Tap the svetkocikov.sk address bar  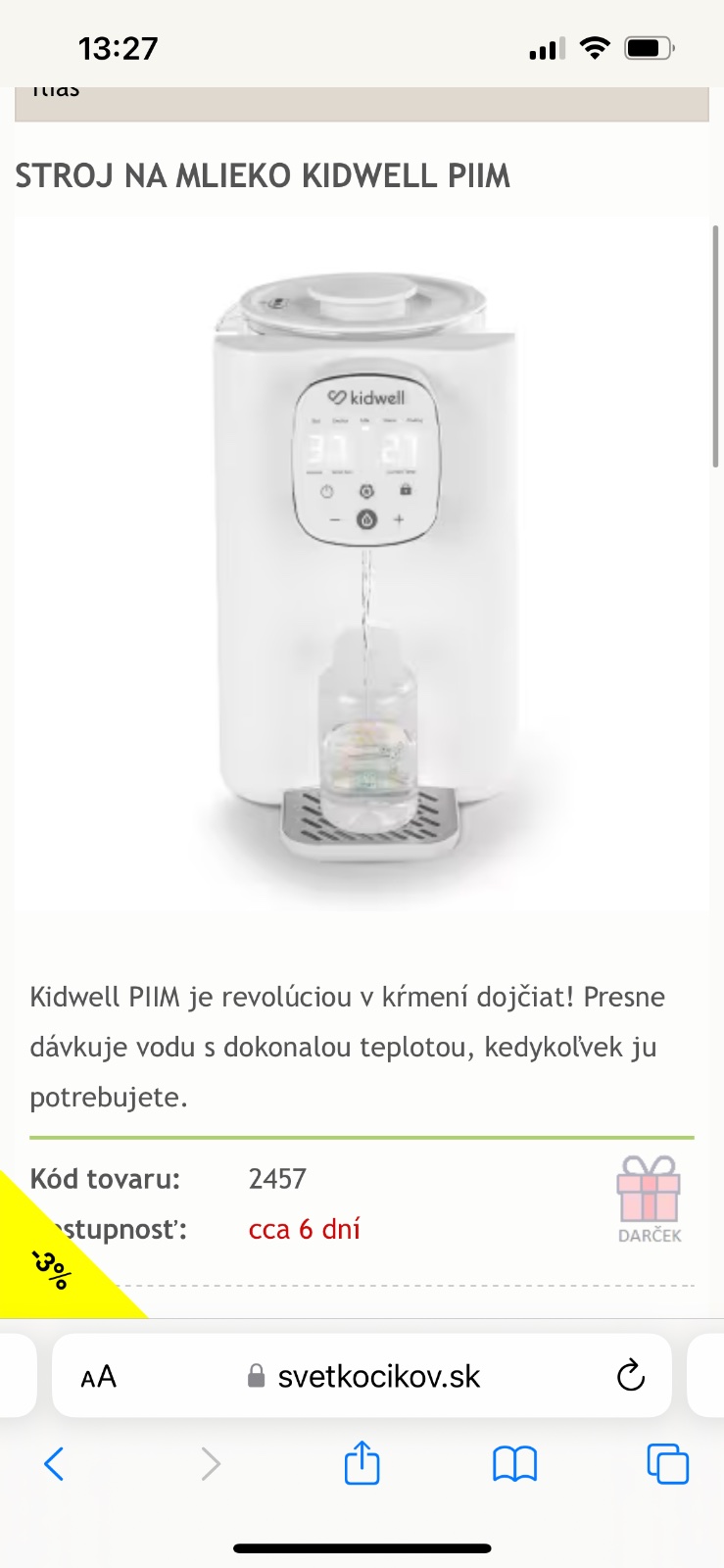tap(378, 1377)
